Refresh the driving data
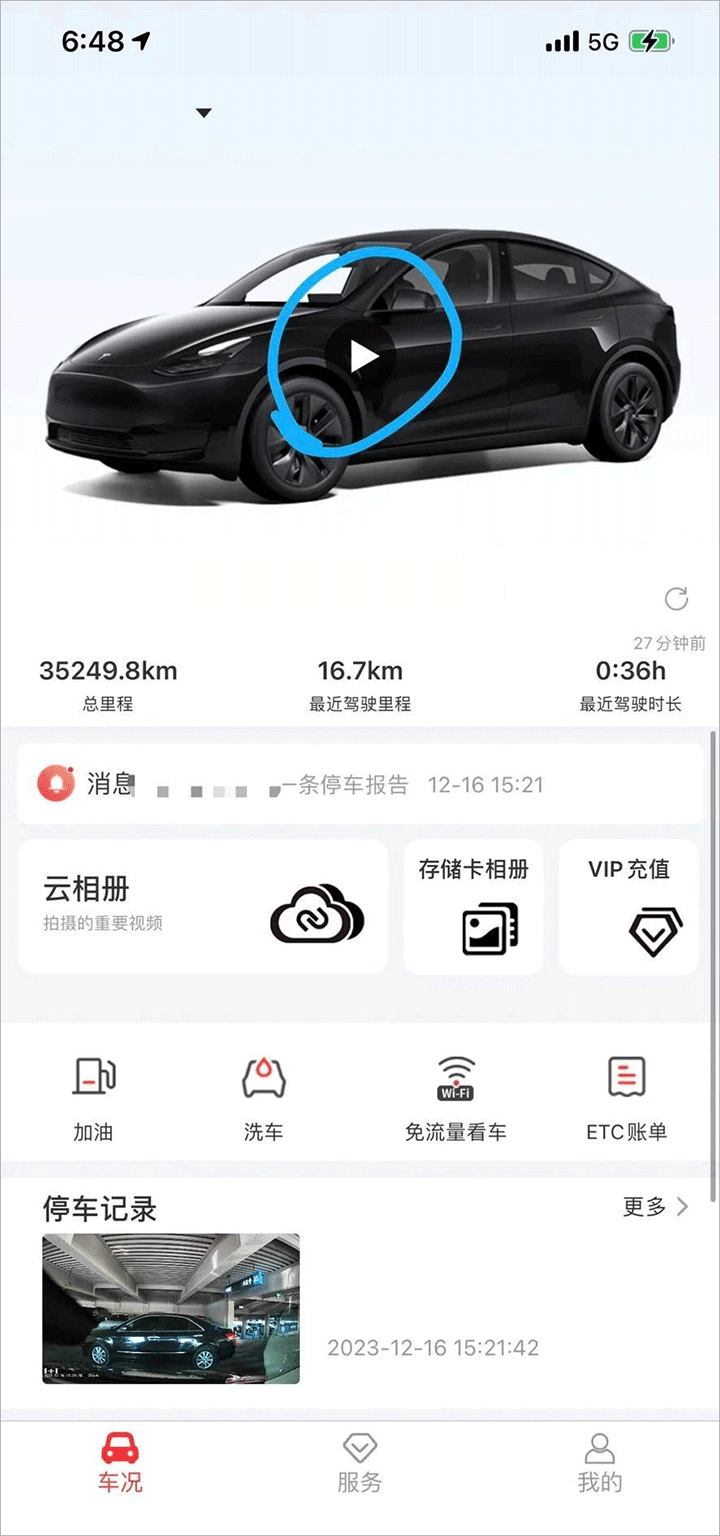 point(677,599)
